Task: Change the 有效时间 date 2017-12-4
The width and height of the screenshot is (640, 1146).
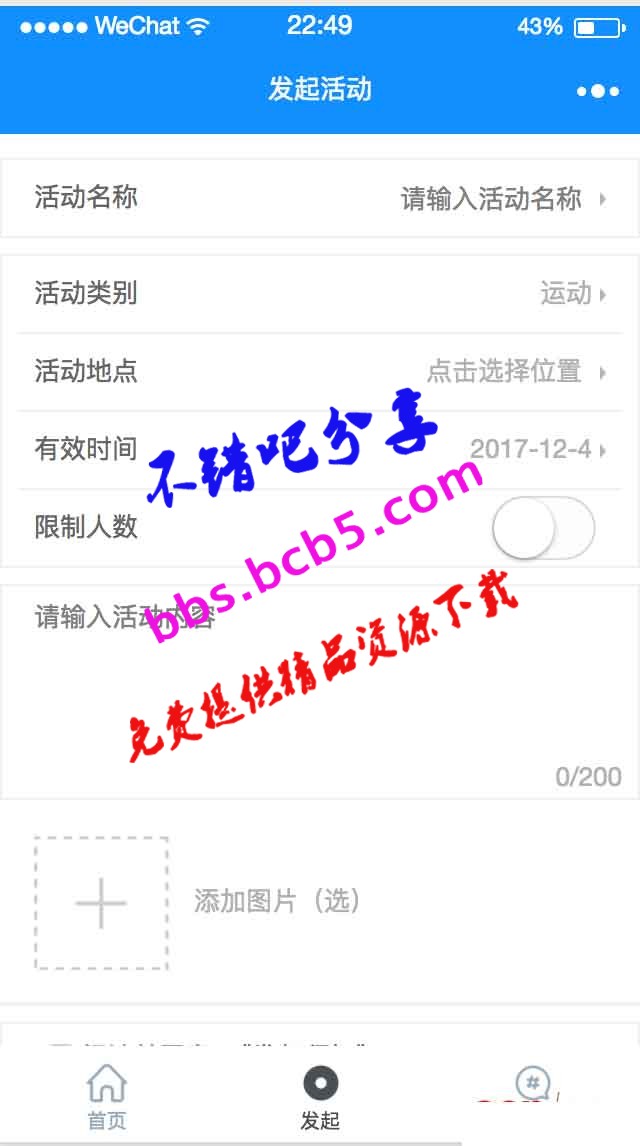Action: click(537, 449)
